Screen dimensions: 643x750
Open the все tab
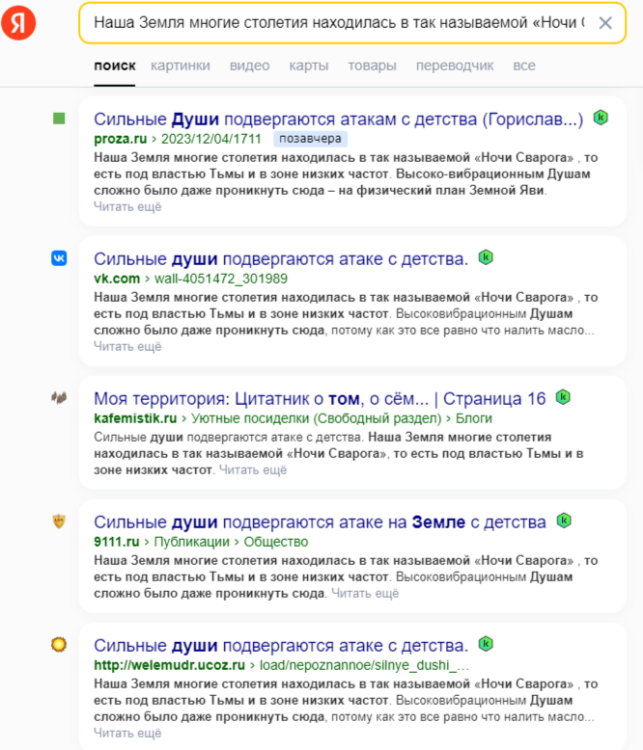(x=523, y=66)
